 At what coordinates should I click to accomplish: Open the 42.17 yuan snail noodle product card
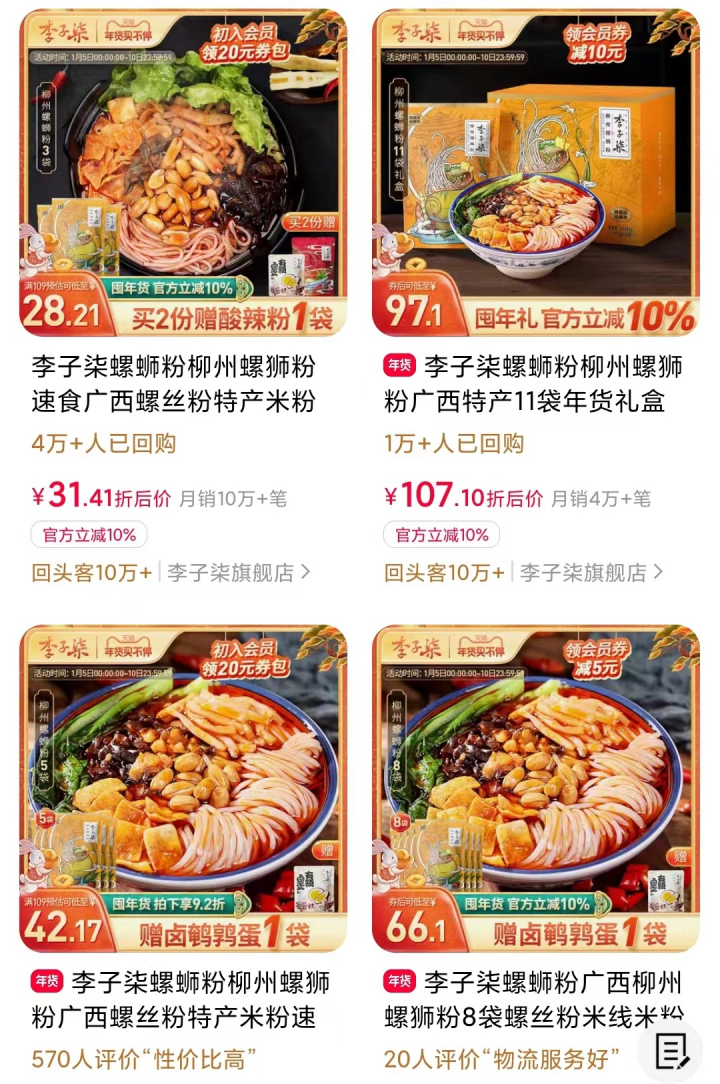[x=183, y=788]
